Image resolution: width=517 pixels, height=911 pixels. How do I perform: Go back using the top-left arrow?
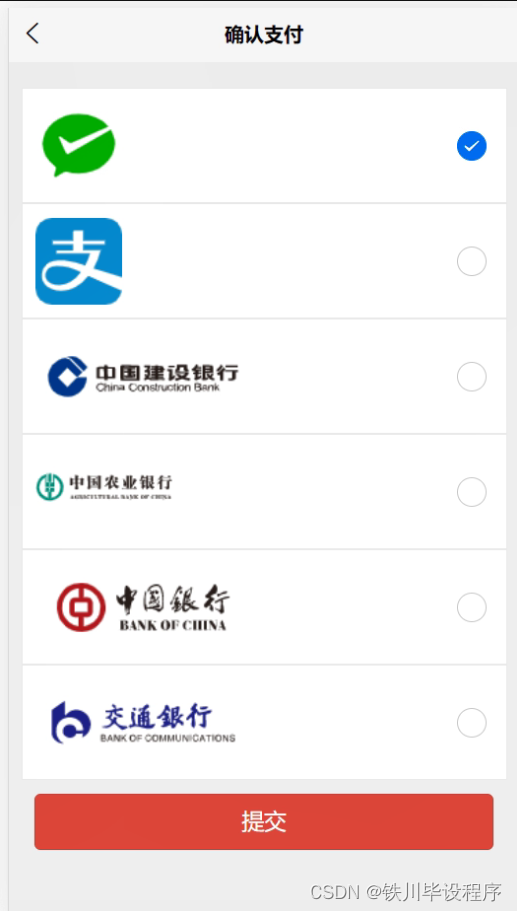33,34
